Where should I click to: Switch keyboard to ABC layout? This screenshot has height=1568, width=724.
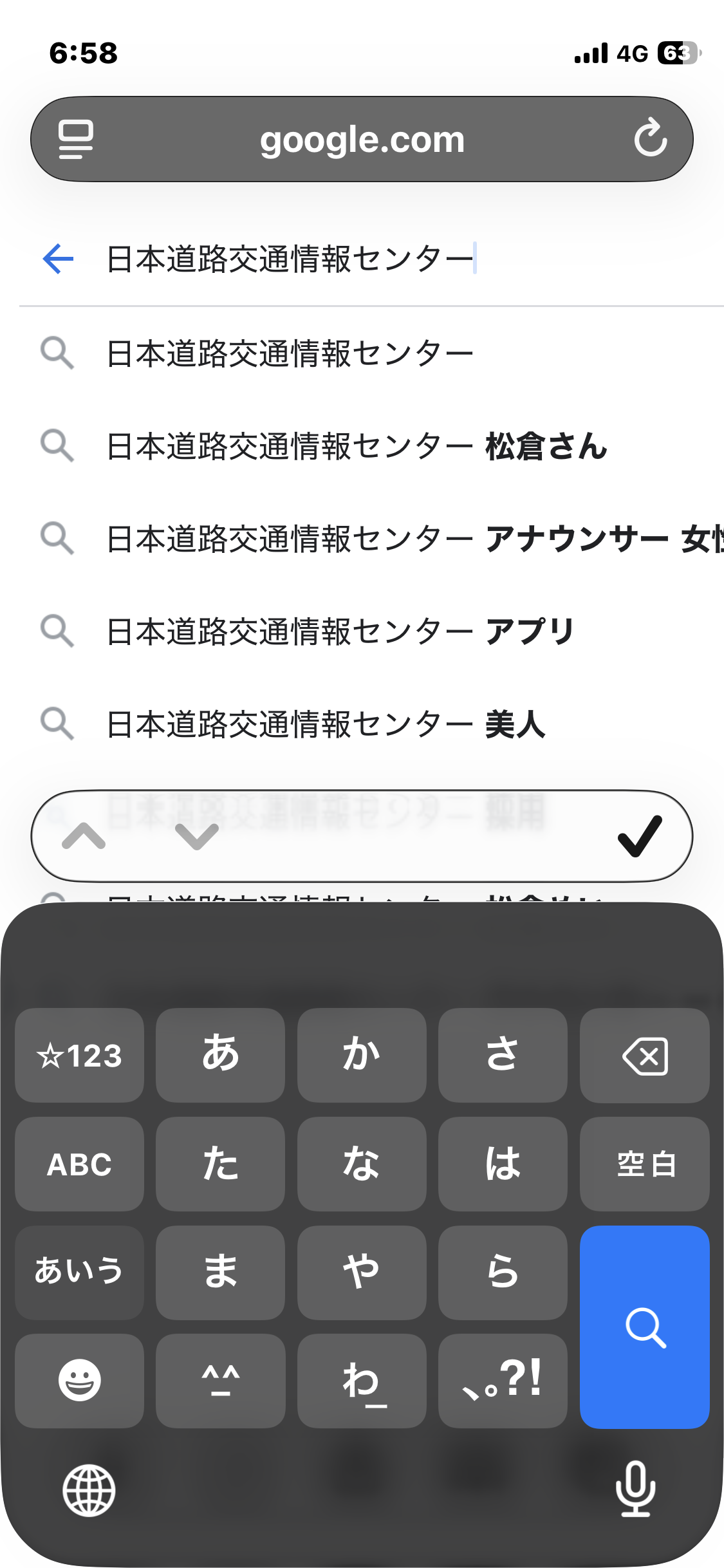[x=79, y=1164]
